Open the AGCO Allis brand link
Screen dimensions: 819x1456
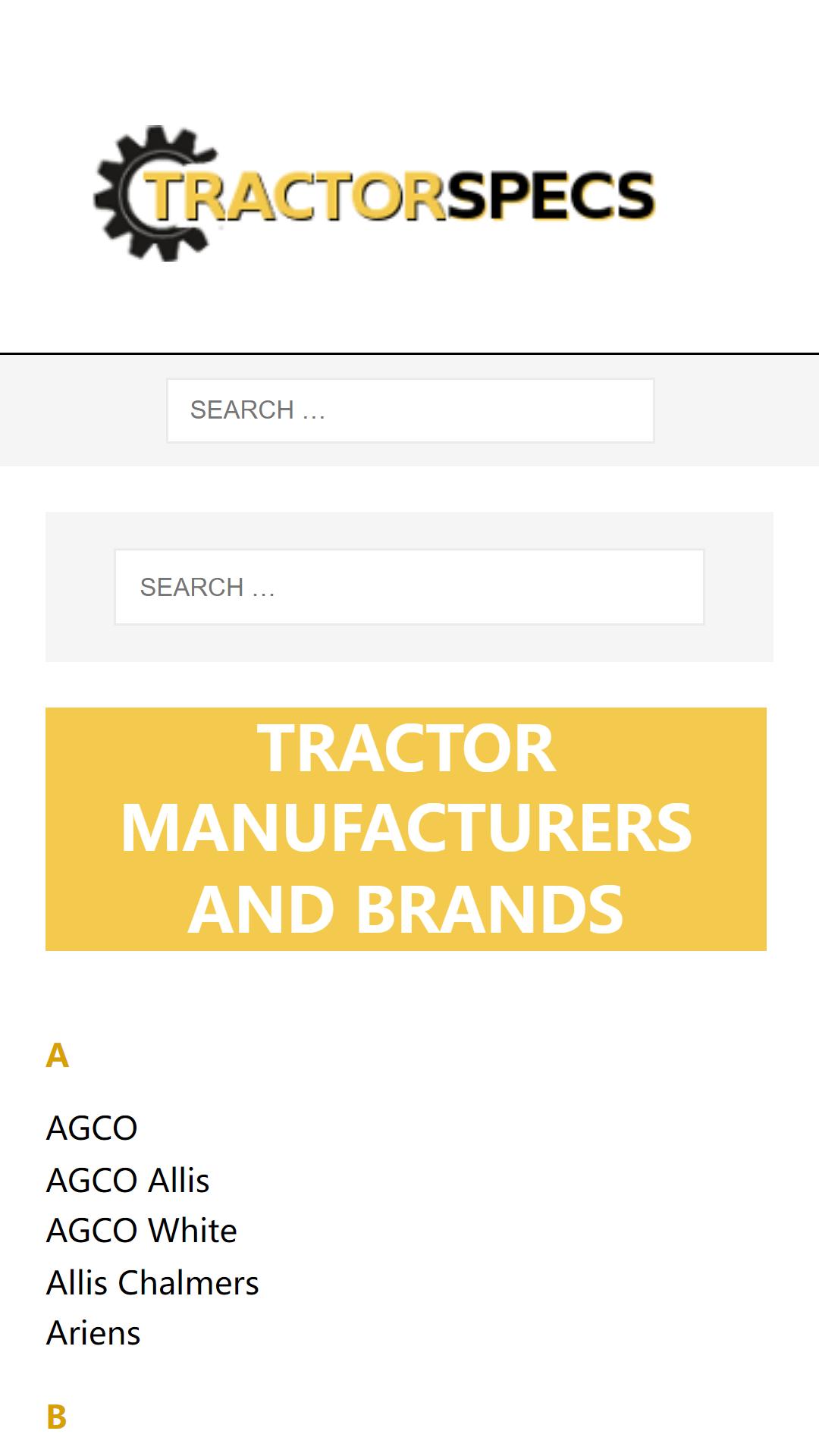pyautogui.click(x=127, y=1180)
